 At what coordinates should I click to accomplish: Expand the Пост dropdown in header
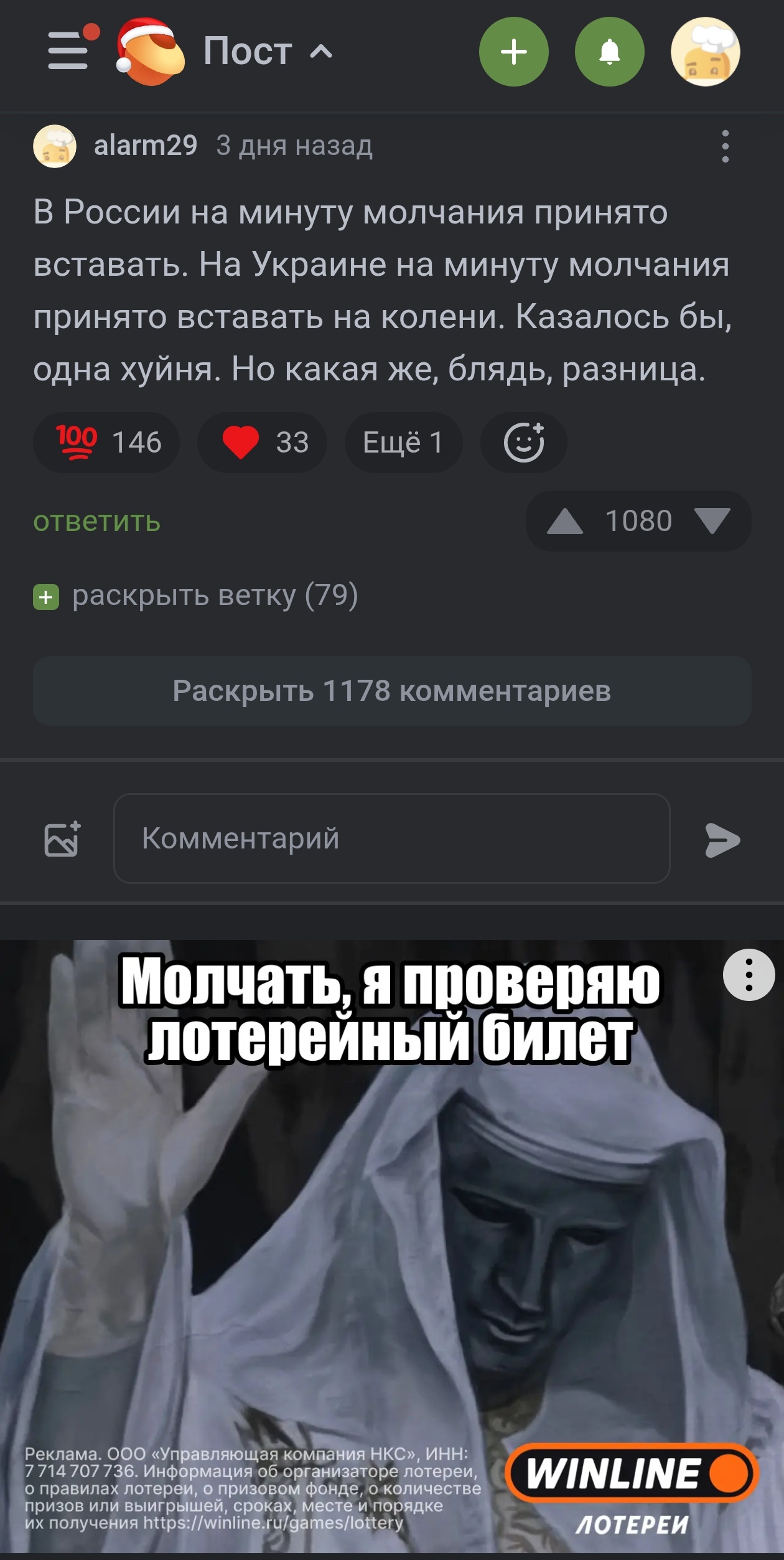(x=268, y=51)
